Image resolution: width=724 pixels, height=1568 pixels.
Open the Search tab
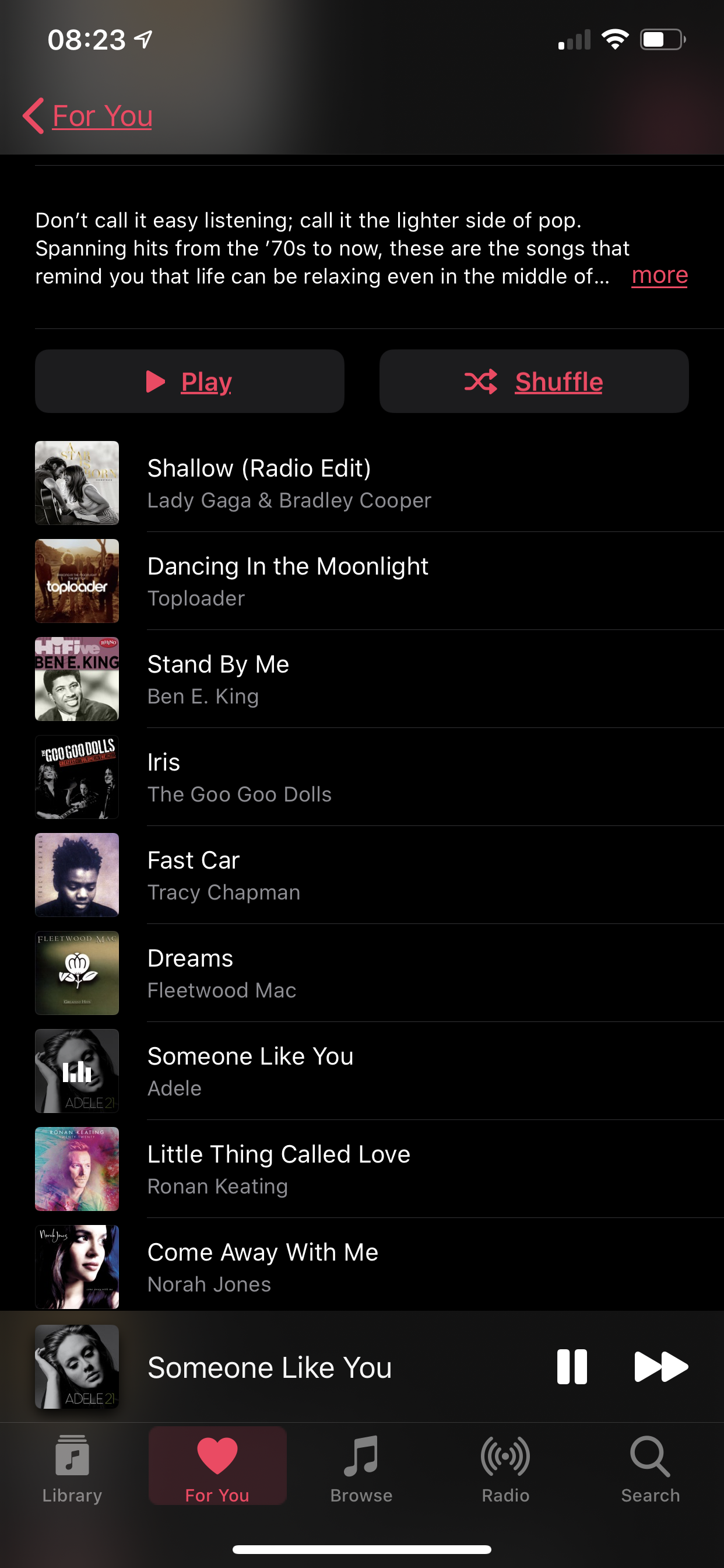[651, 1468]
